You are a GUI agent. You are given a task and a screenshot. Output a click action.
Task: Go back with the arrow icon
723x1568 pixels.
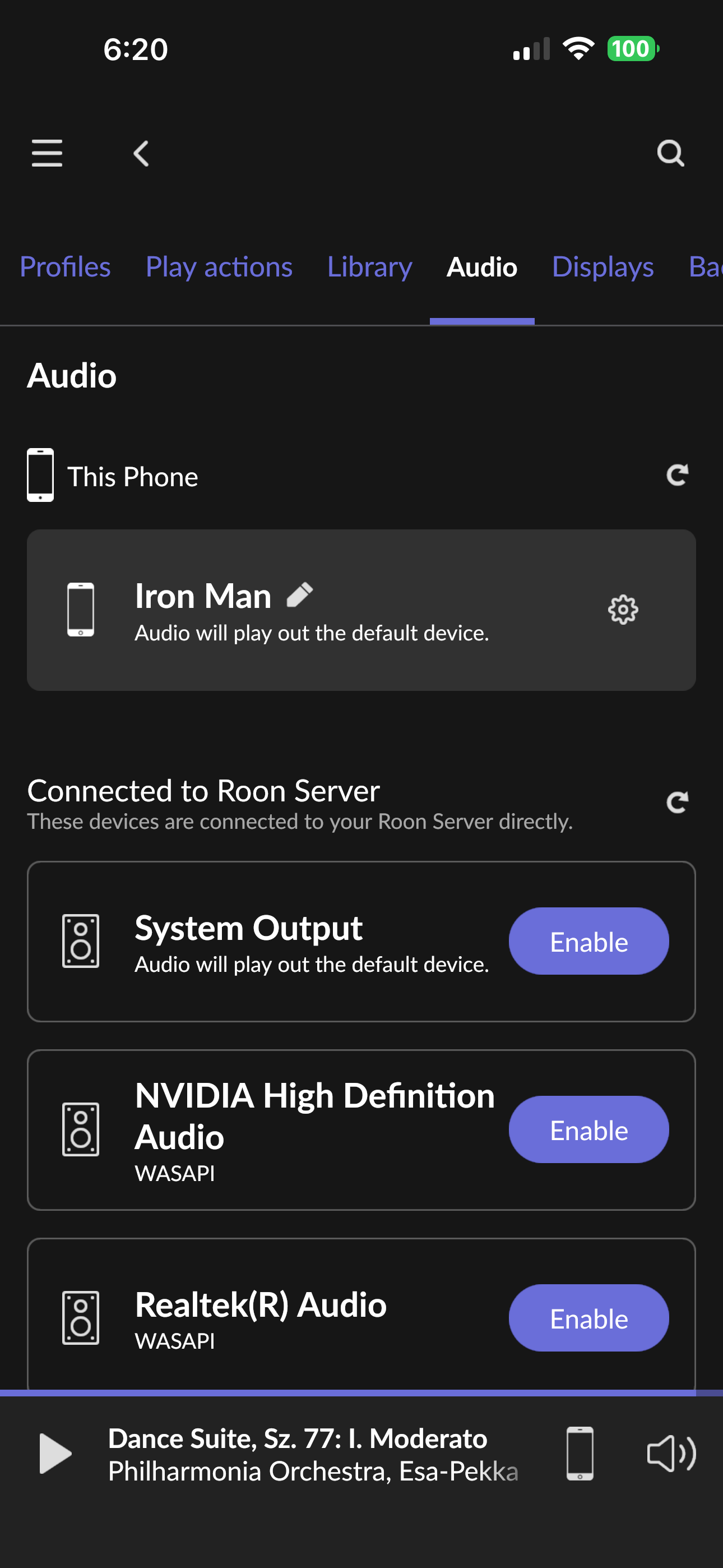(x=141, y=154)
